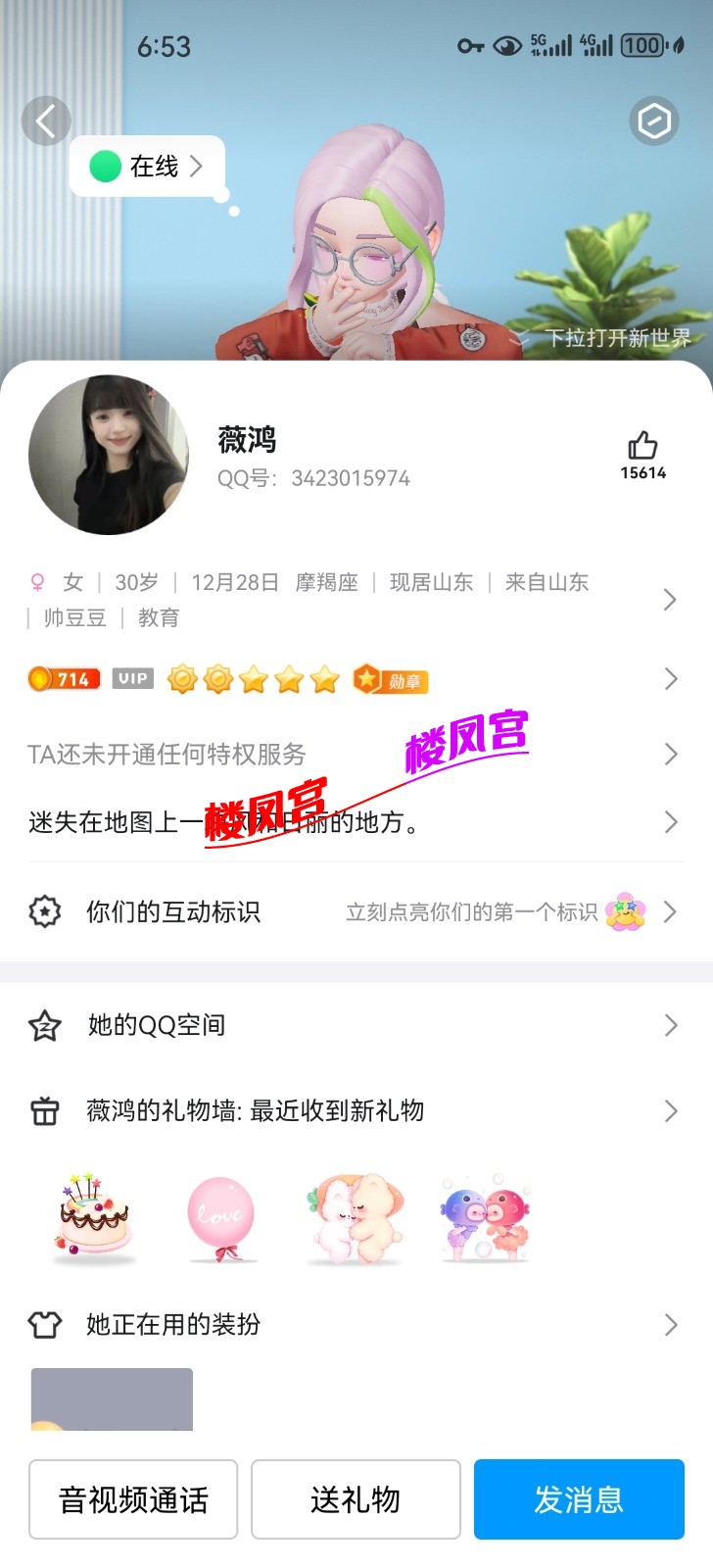Screen dimensions: 713x1568
Task: Tap the 勋章 medal badge icon
Action: [x=391, y=678]
